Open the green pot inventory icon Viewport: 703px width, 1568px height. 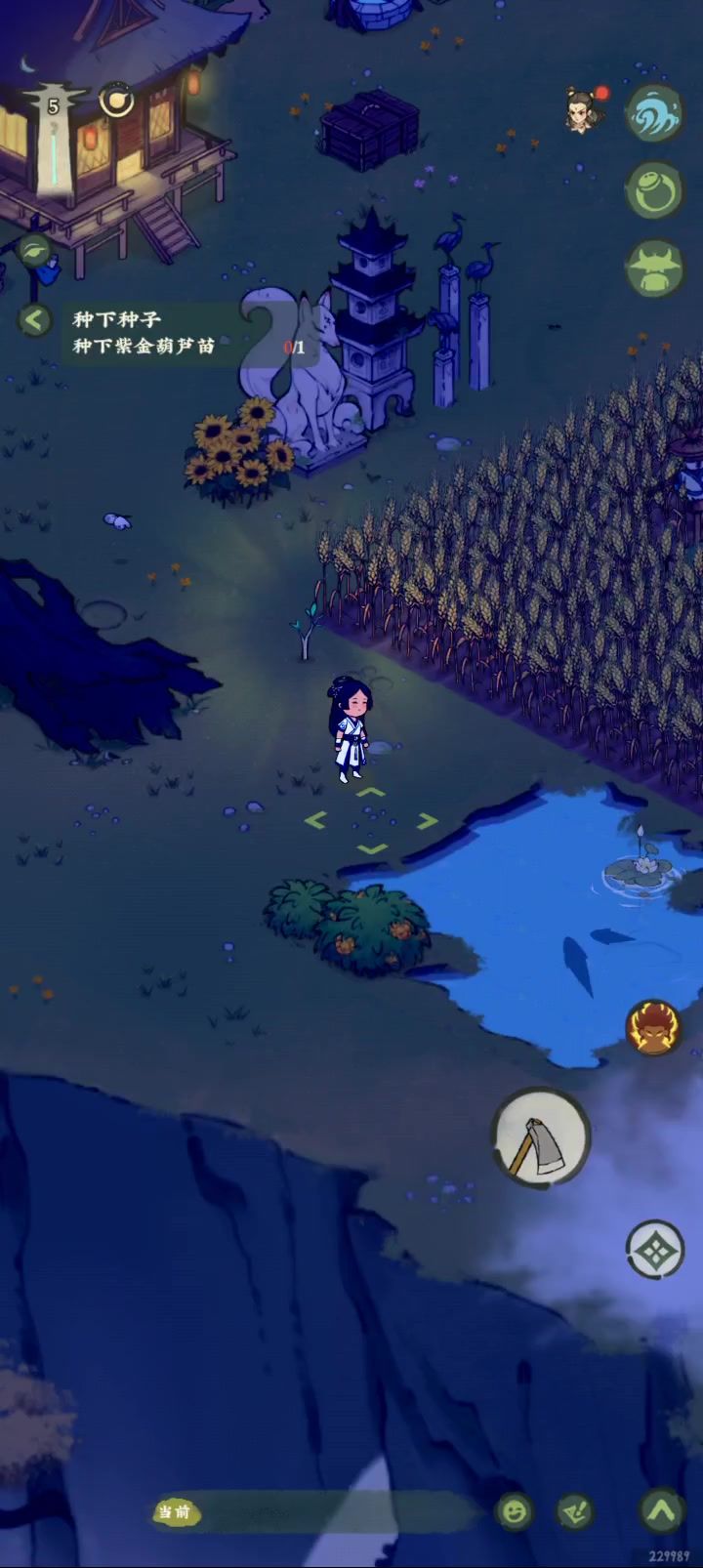(653, 189)
